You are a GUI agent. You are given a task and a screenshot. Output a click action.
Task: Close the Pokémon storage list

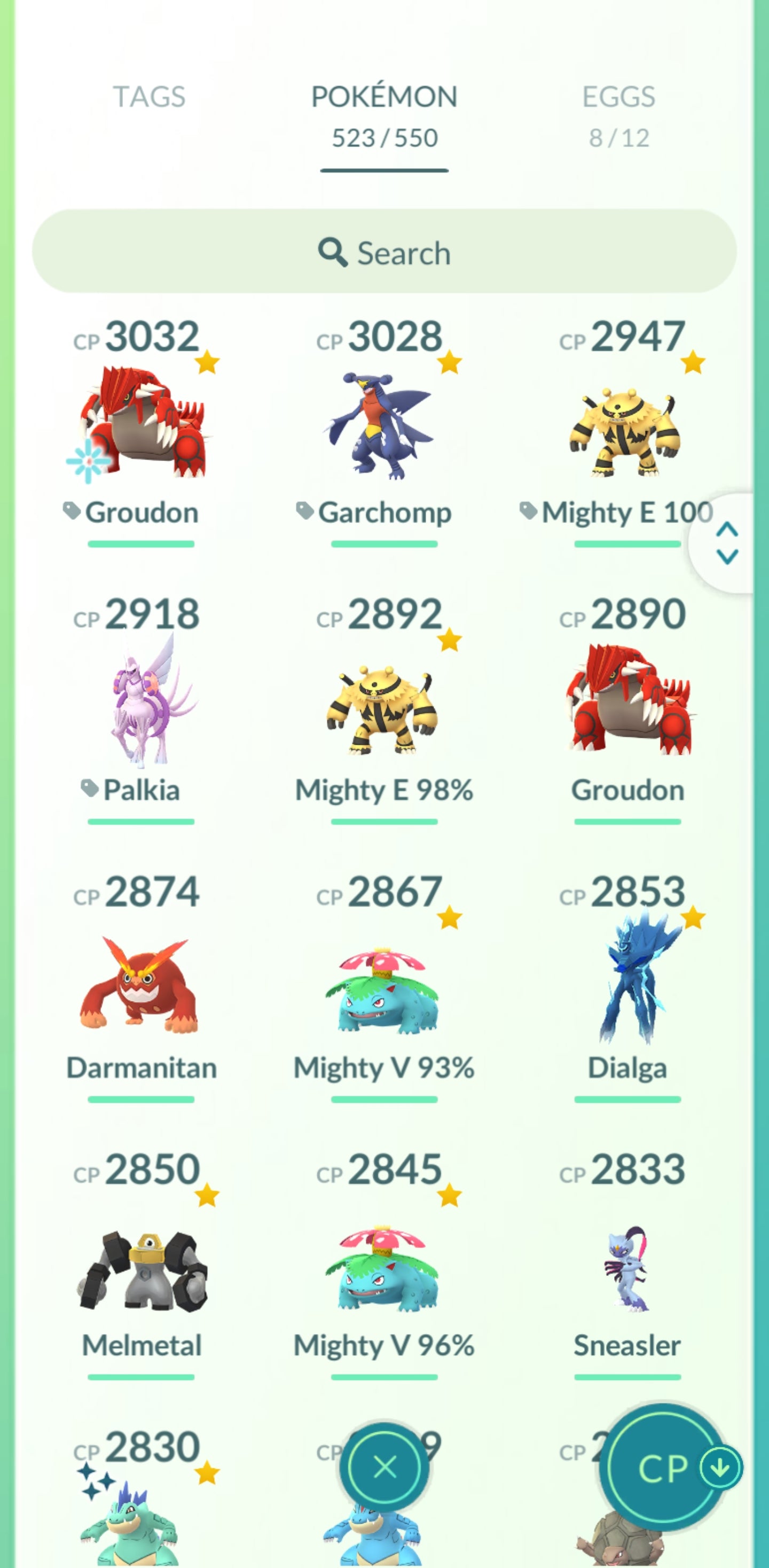(384, 1466)
